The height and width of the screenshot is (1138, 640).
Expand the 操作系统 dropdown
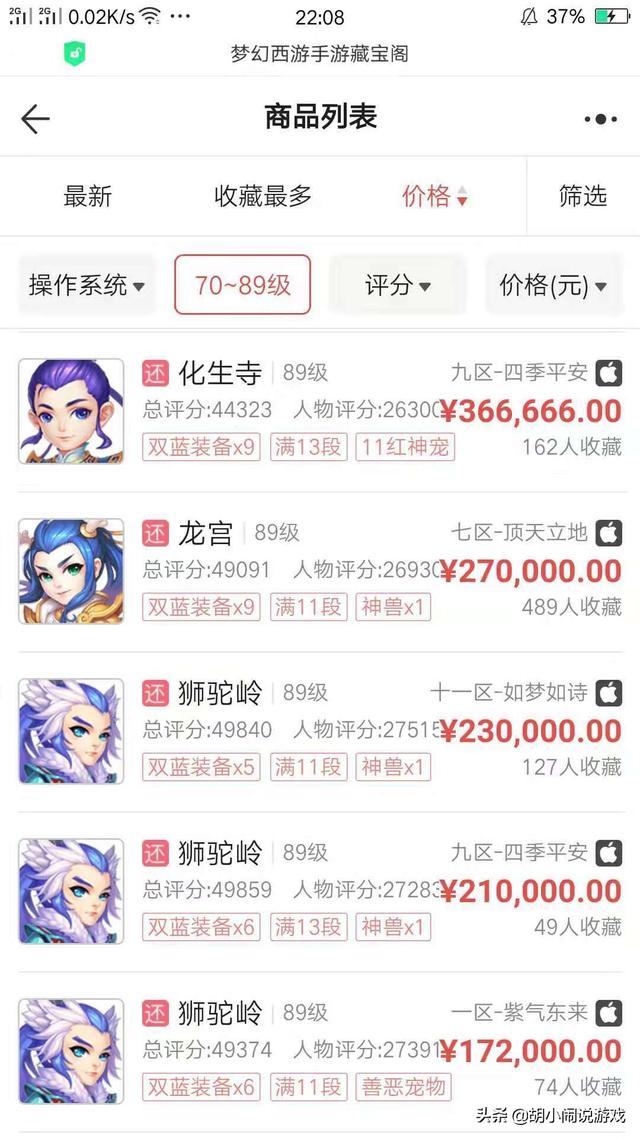tap(86, 284)
